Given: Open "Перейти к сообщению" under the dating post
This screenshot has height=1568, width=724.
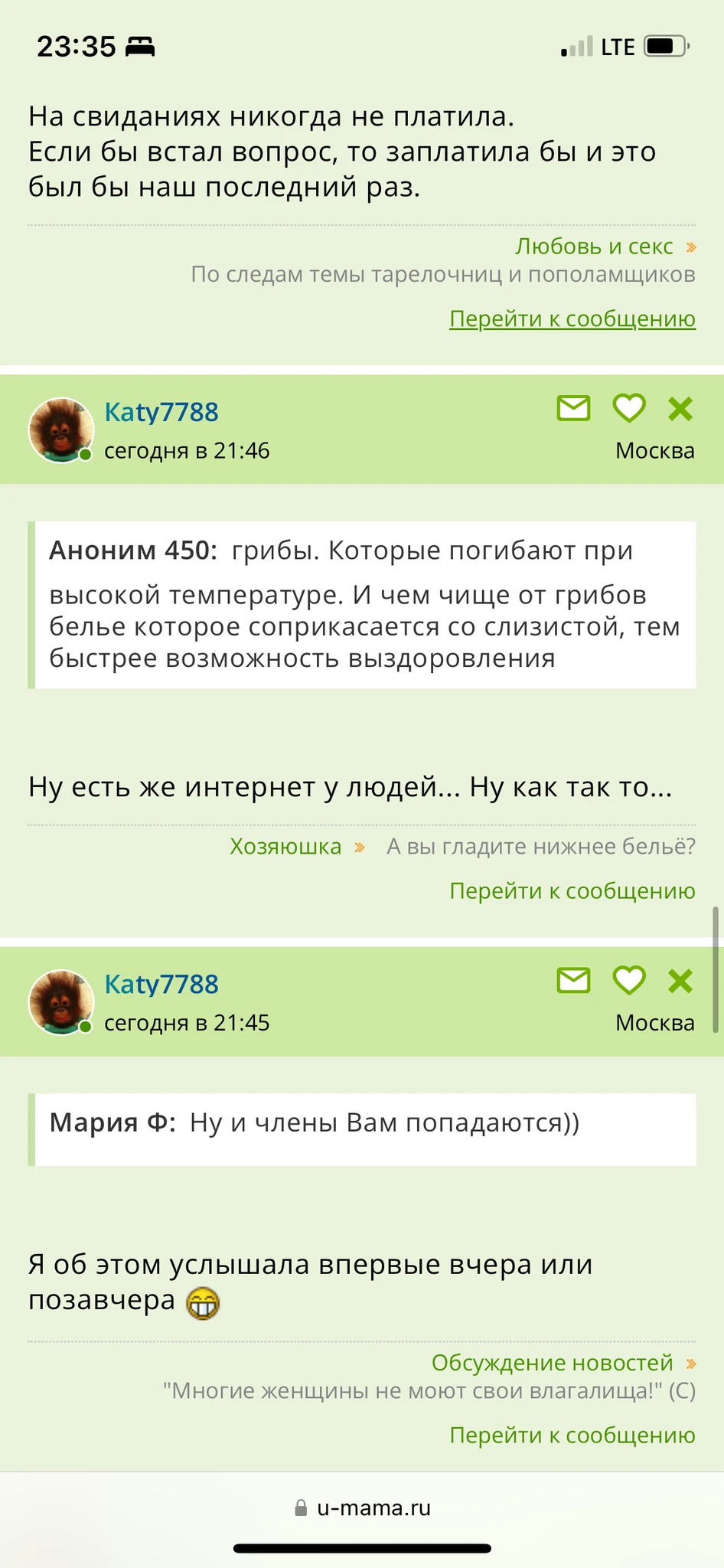Looking at the screenshot, I should click(x=572, y=318).
